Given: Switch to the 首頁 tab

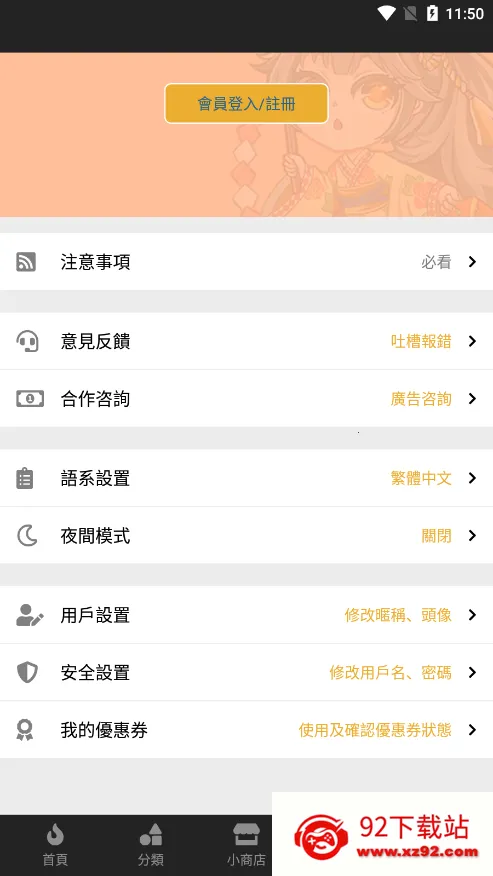Looking at the screenshot, I should click(x=55, y=845).
